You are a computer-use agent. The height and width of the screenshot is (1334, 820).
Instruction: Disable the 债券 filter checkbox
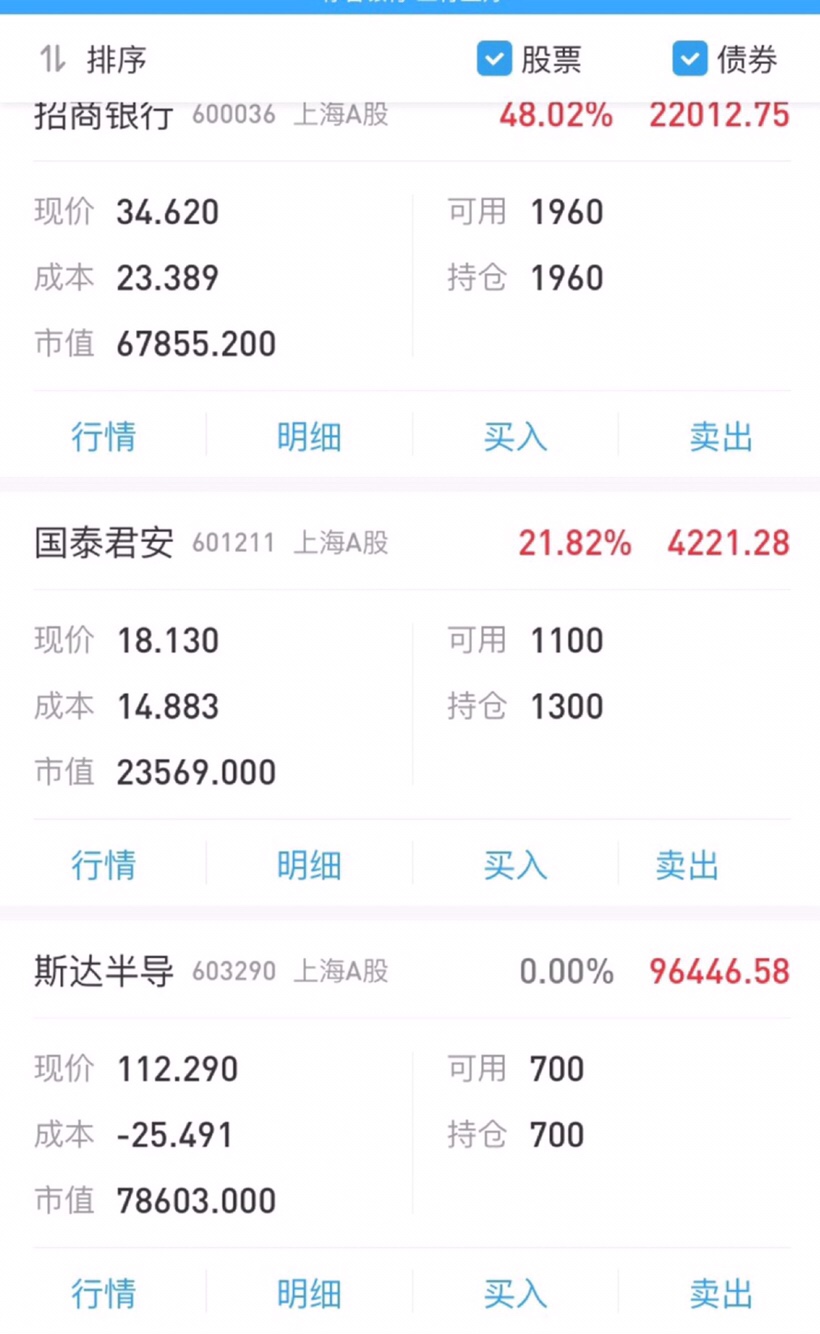tap(690, 60)
